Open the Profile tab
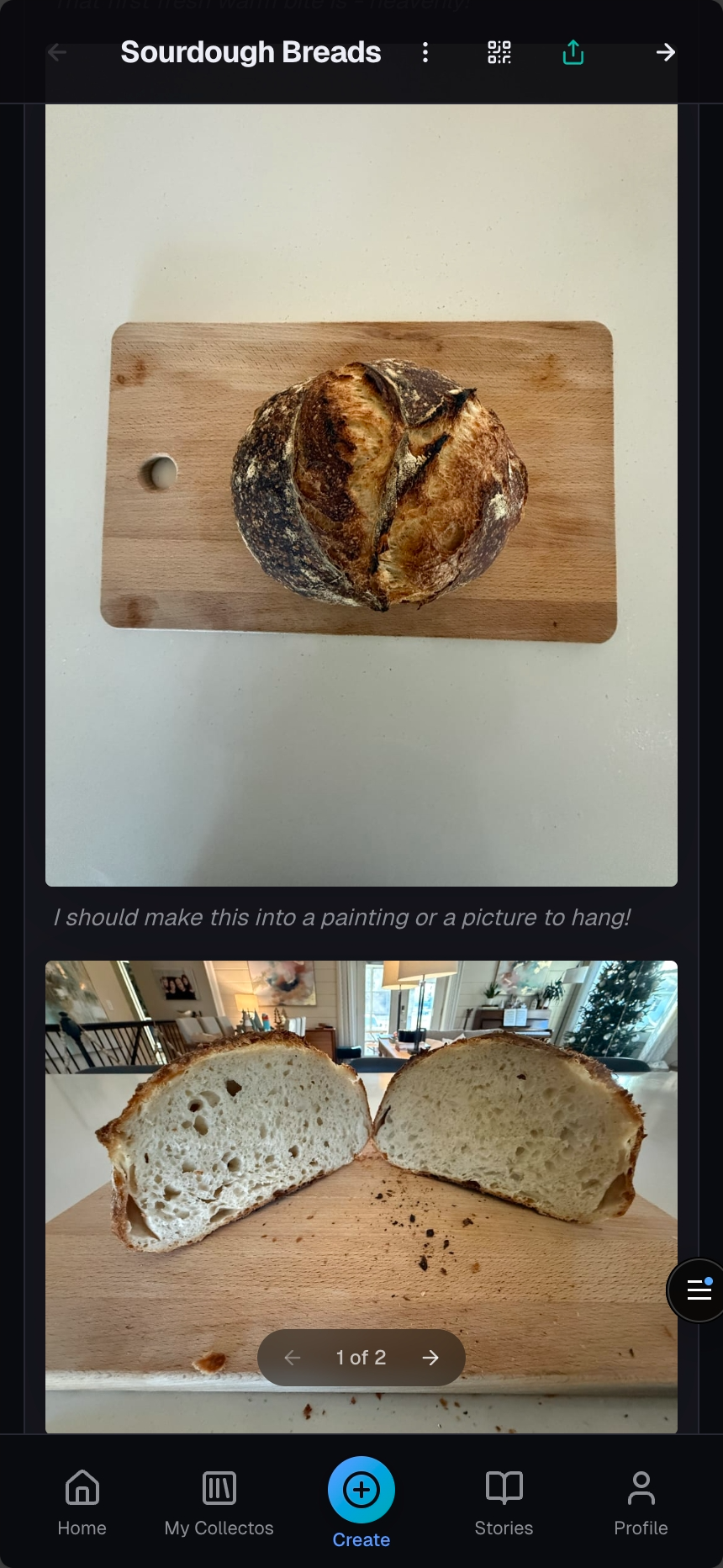 (x=641, y=1502)
